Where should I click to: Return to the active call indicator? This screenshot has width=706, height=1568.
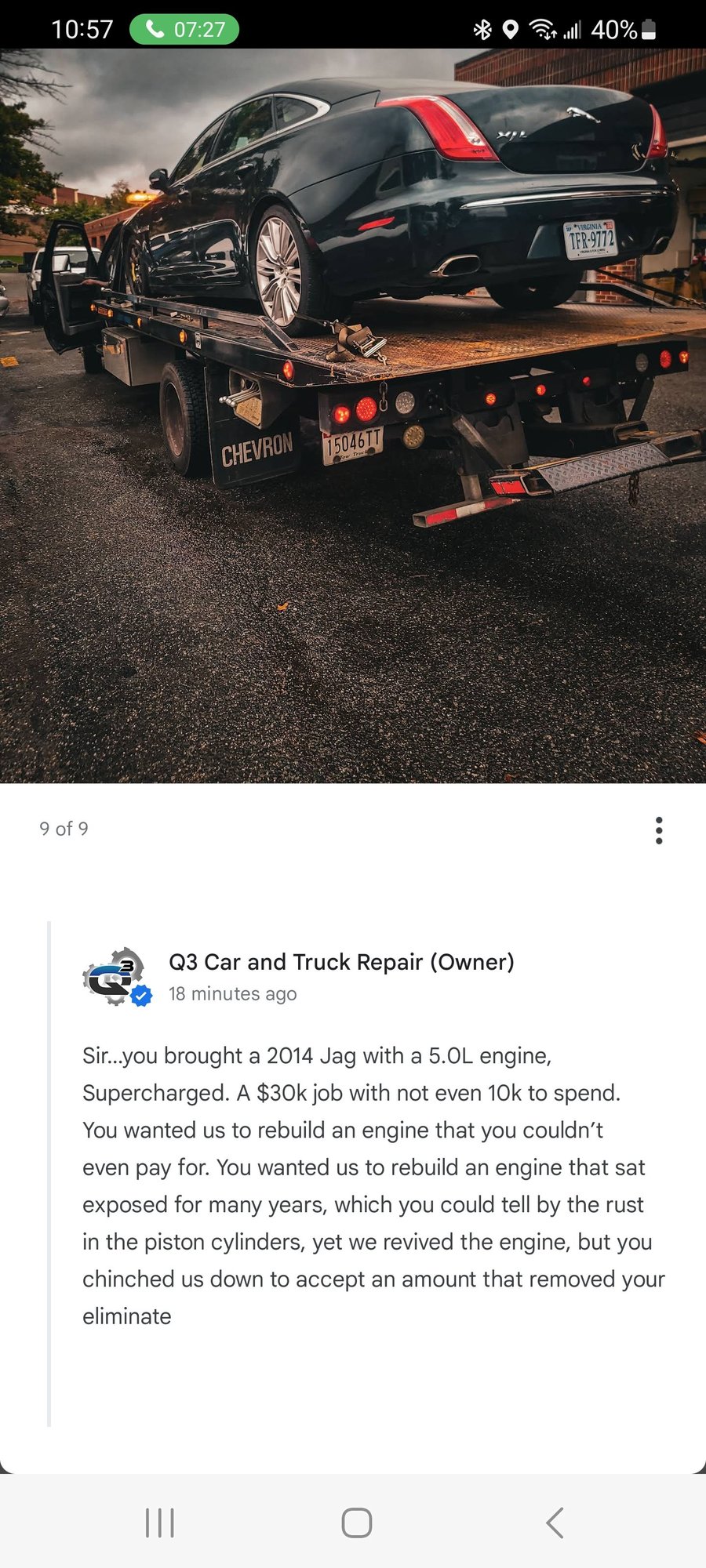click(x=184, y=30)
